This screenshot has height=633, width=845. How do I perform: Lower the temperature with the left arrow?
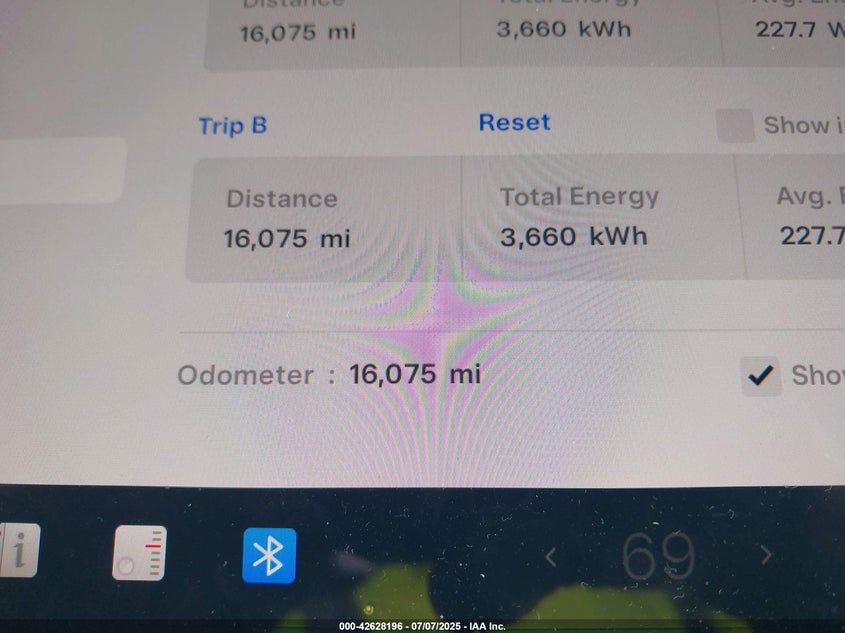pyautogui.click(x=551, y=556)
